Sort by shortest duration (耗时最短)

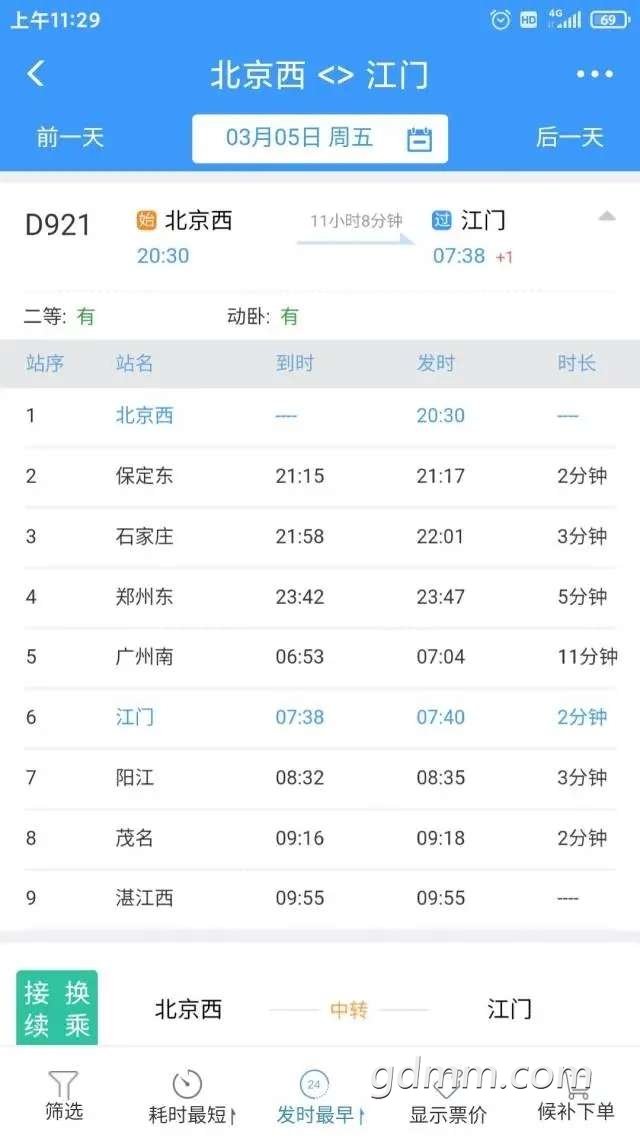(x=190, y=1094)
